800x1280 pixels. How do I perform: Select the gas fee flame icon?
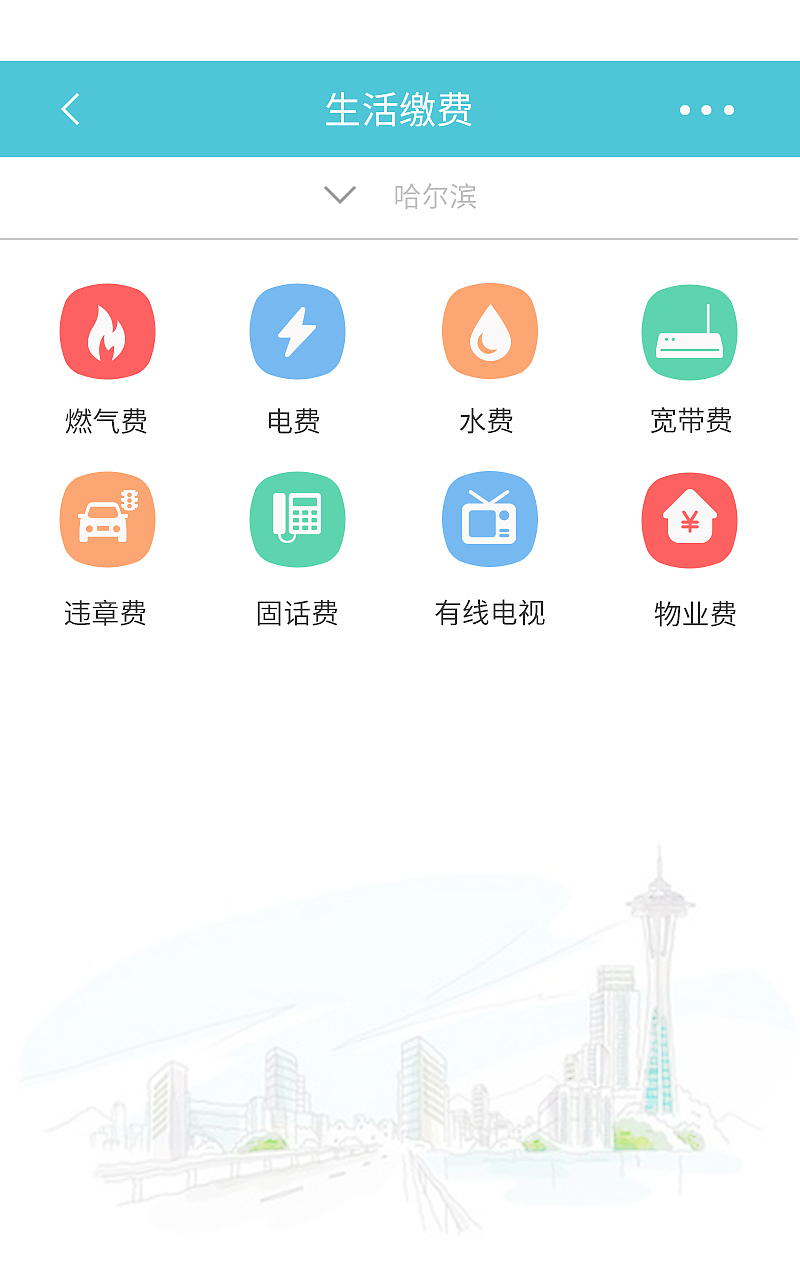pos(108,331)
